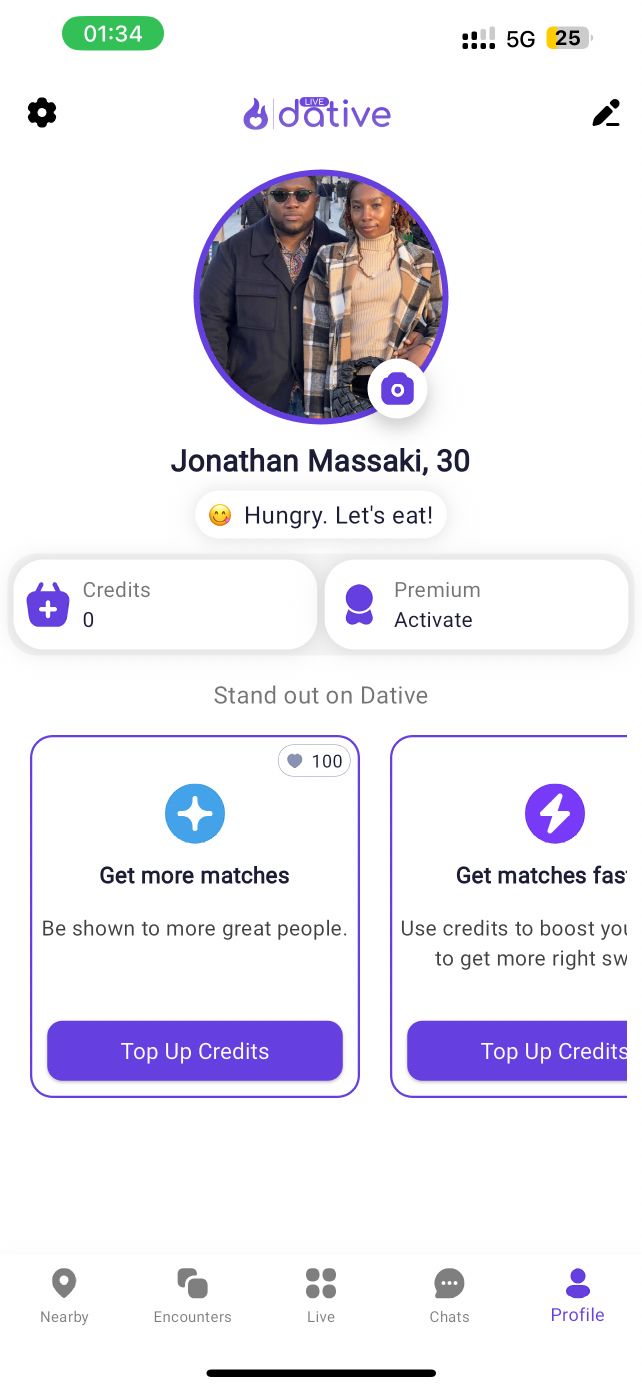Go to the Encounters tab
642x1389 pixels.
tap(192, 1295)
